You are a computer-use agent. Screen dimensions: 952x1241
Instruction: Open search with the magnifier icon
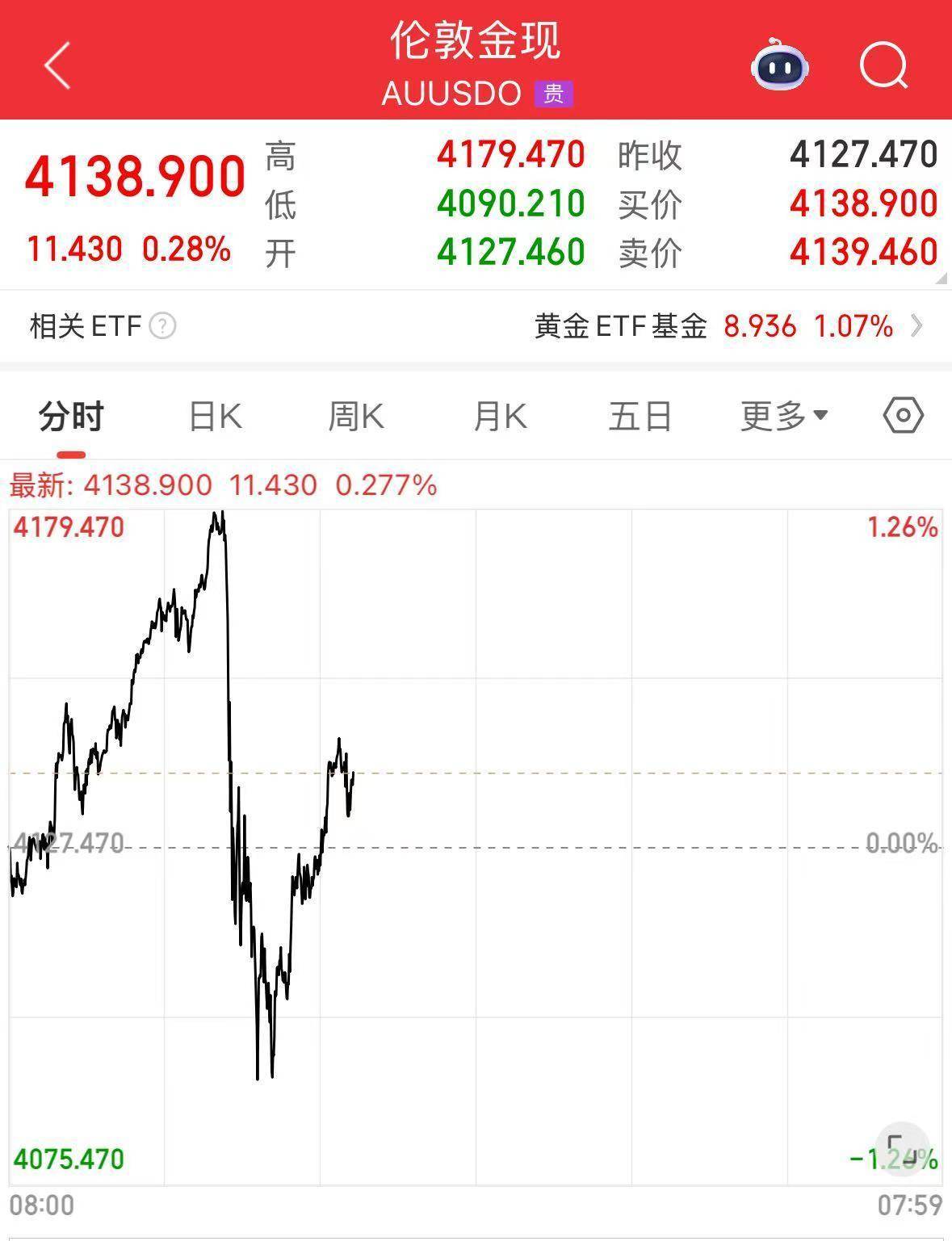[x=883, y=65]
